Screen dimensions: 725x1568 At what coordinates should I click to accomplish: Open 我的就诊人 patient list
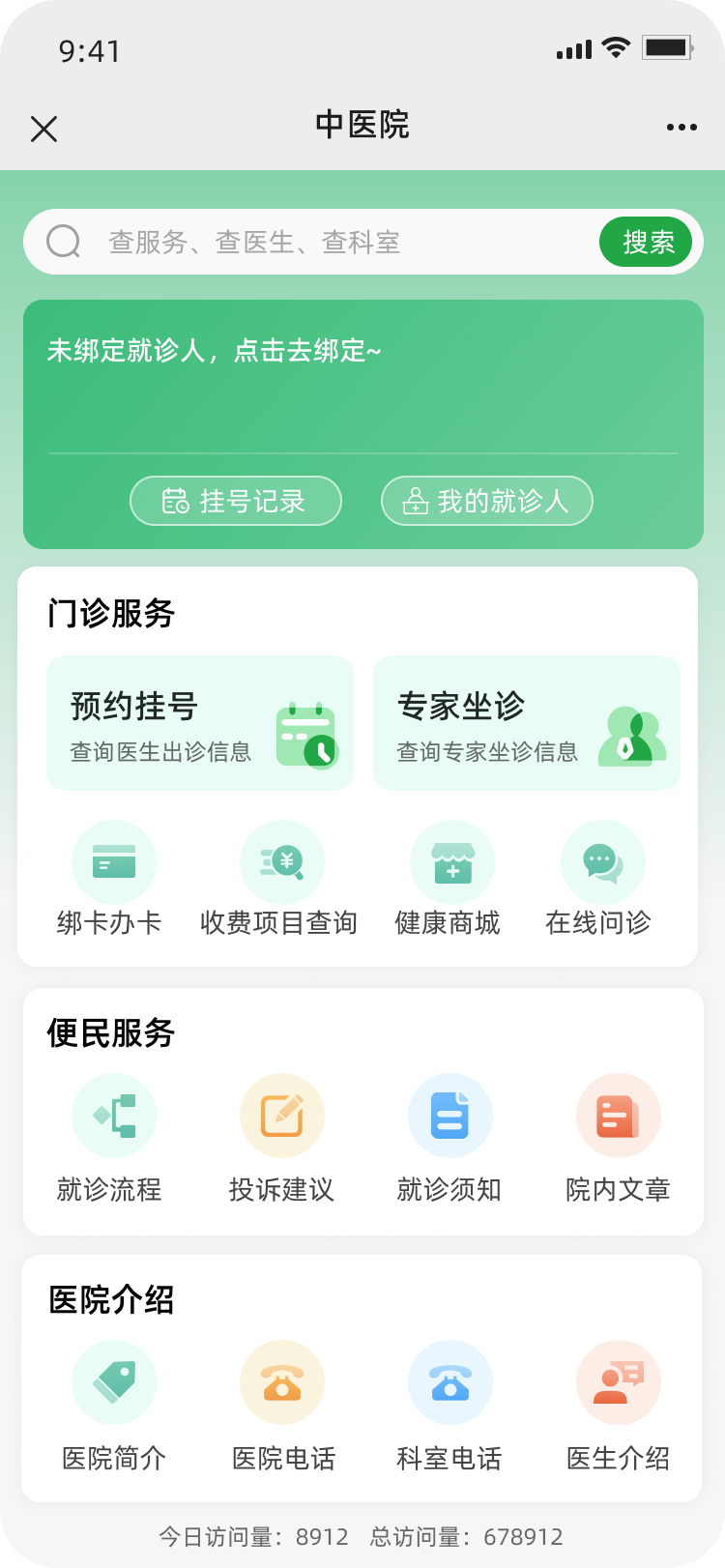click(487, 501)
